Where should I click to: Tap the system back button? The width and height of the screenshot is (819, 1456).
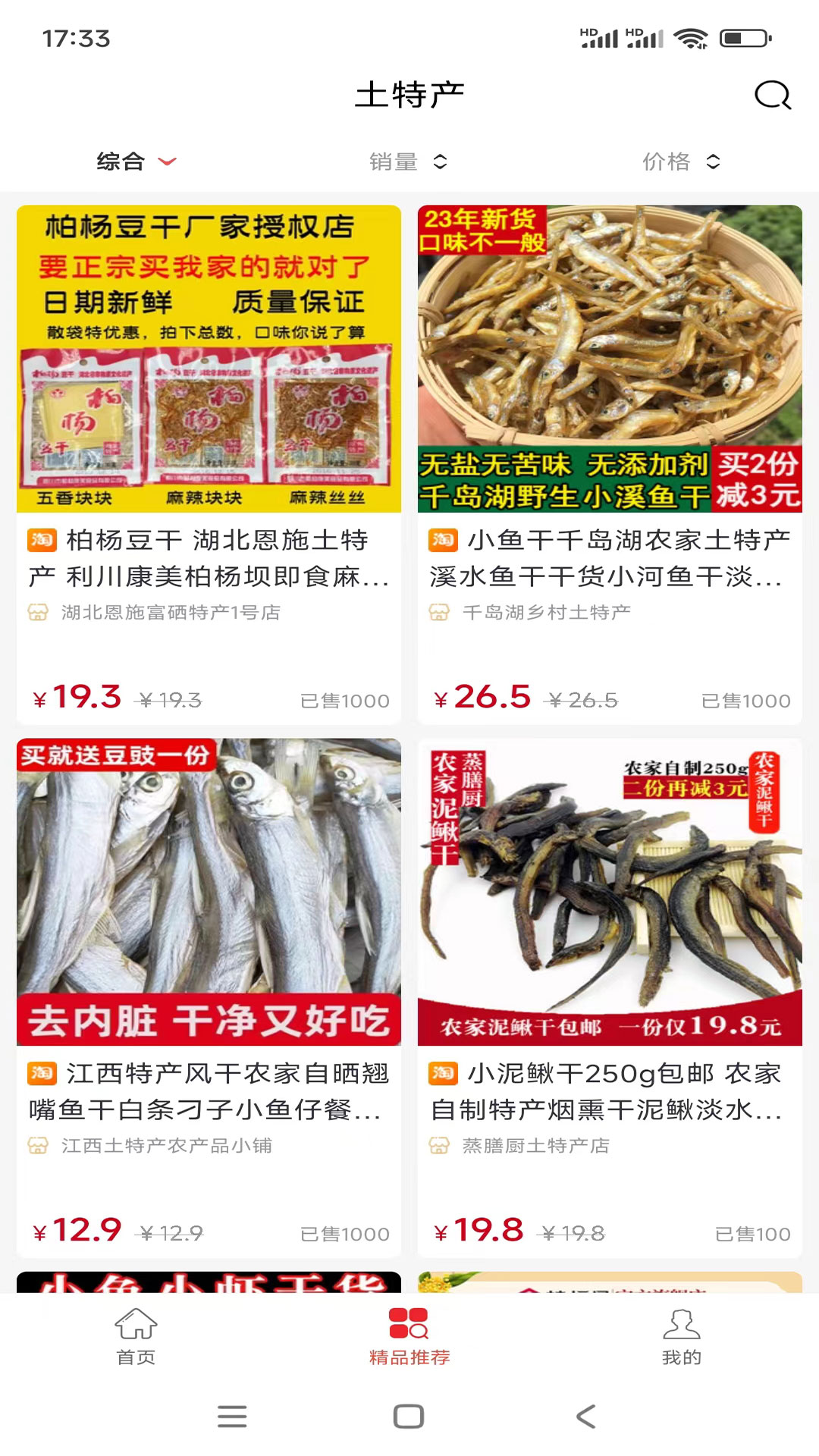click(586, 1417)
